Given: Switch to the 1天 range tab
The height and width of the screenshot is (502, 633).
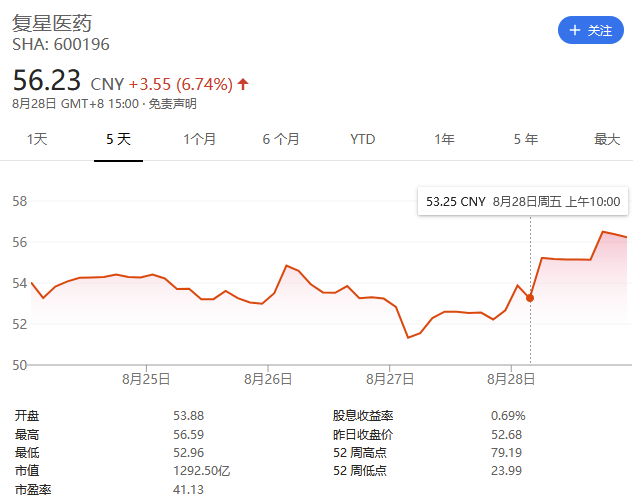Looking at the screenshot, I should click(37, 140).
